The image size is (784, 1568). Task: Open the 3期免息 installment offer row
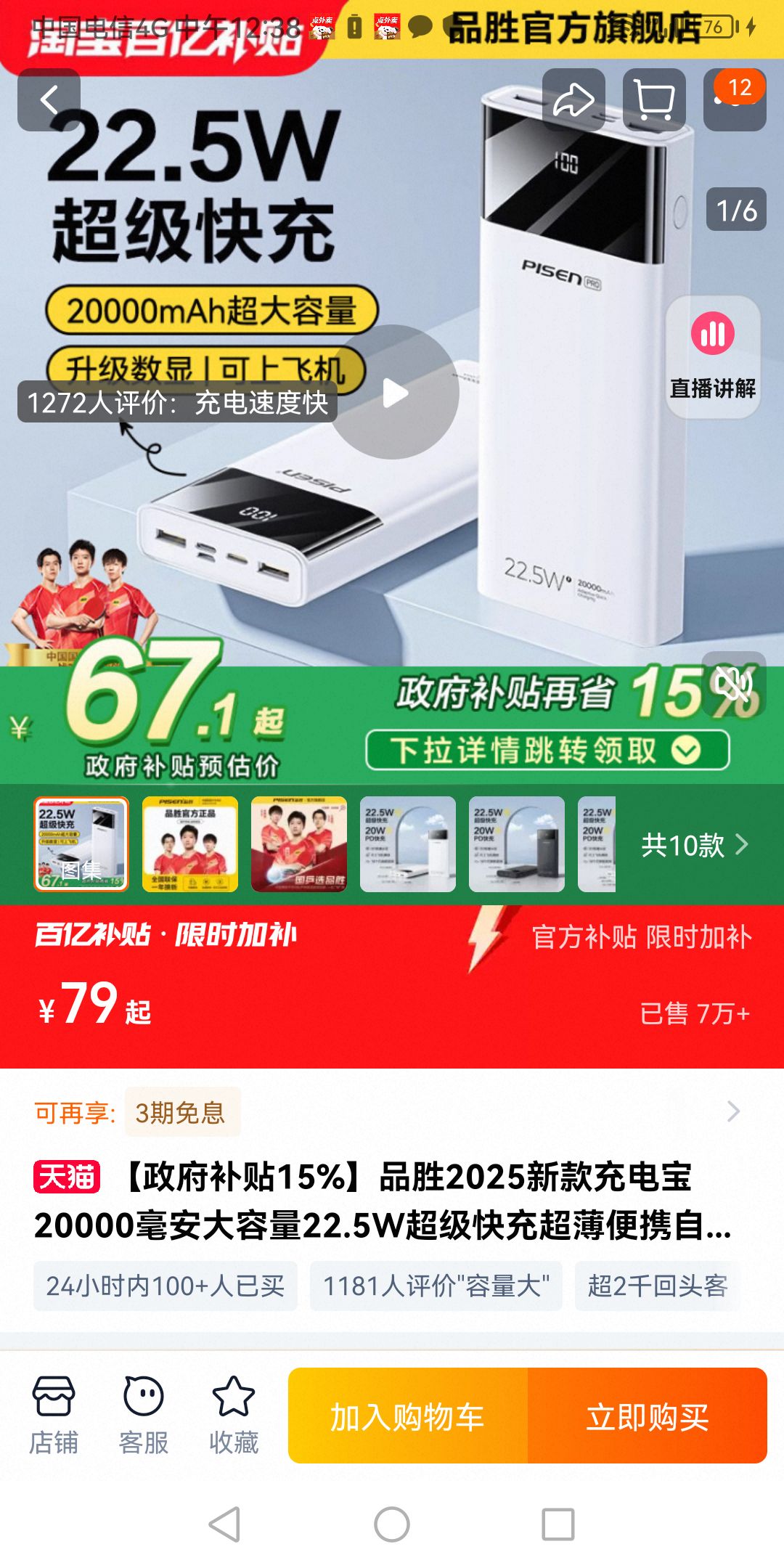pyautogui.click(x=392, y=1111)
